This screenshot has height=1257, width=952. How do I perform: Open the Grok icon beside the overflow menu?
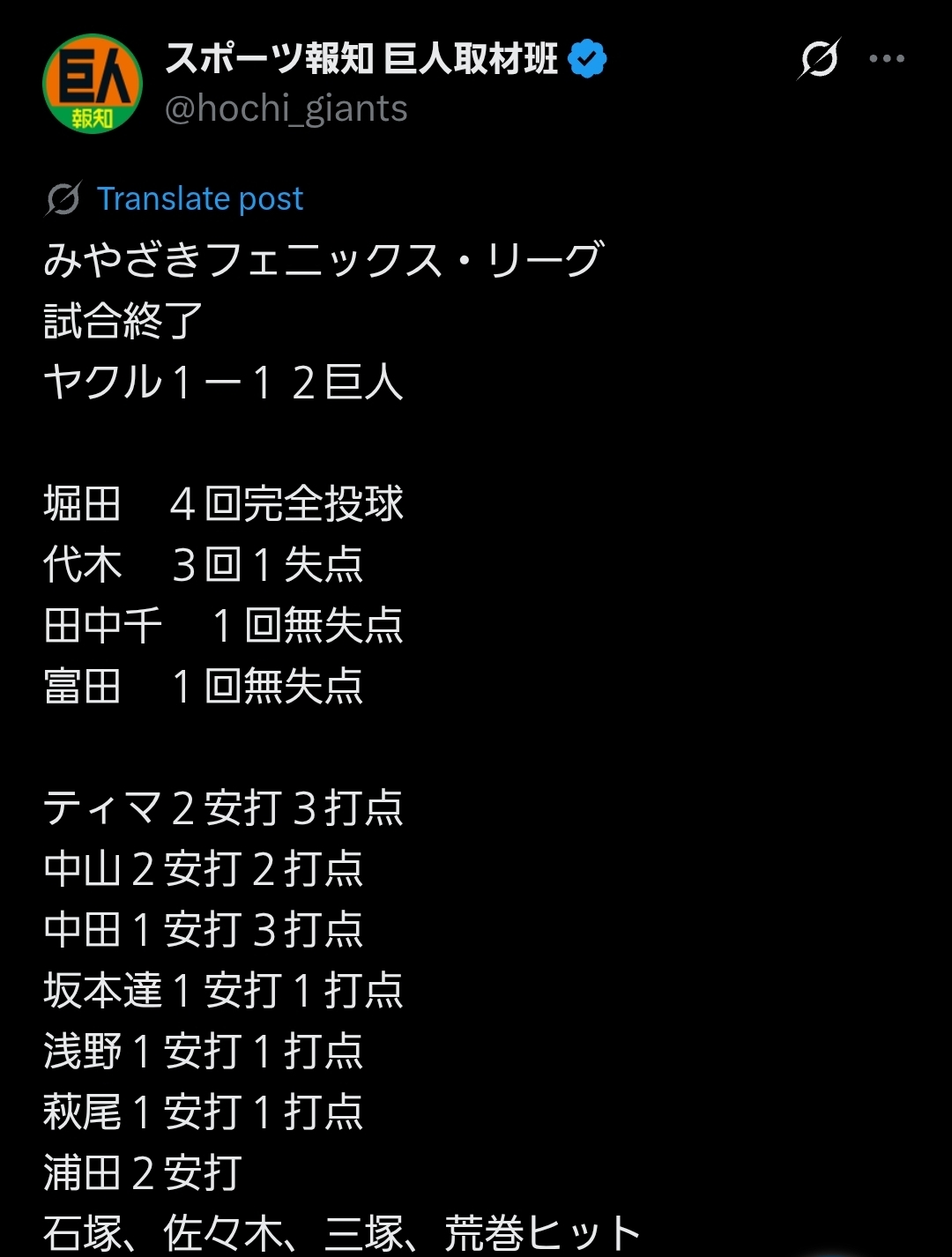tap(819, 59)
